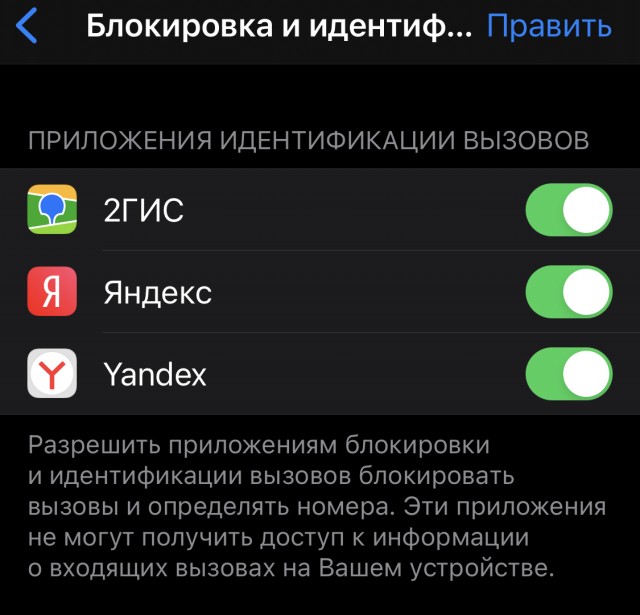Go back using the back arrow
This screenshot has width=640, height=615.
(28, 26)
